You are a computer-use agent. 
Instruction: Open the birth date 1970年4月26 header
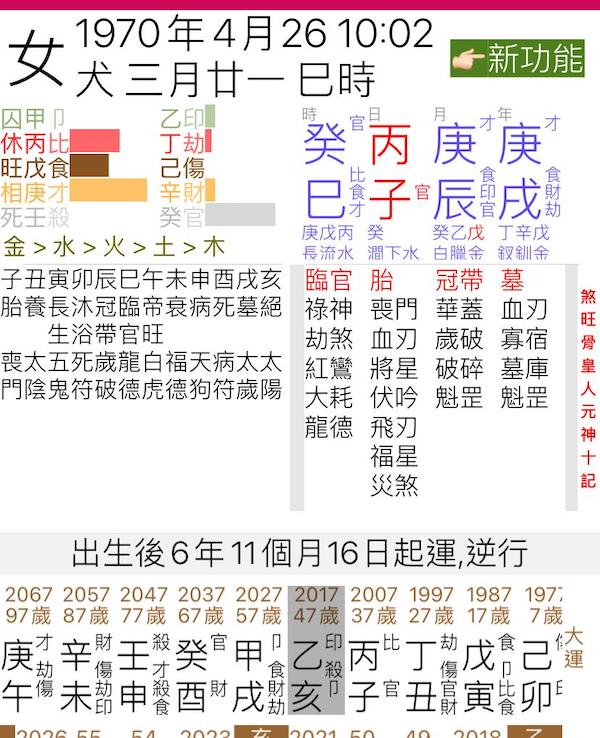point(253,35)
